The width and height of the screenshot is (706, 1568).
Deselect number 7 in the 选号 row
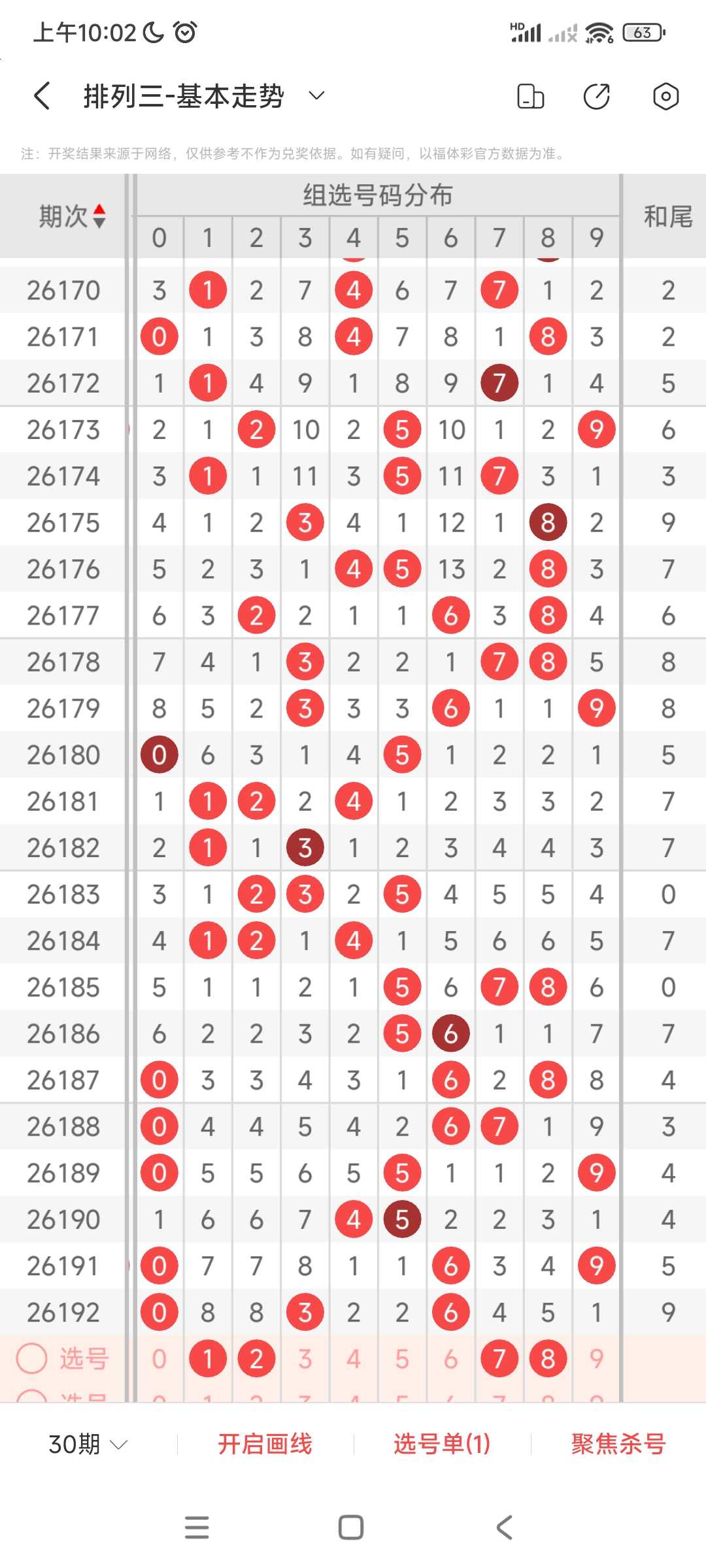499,1358
